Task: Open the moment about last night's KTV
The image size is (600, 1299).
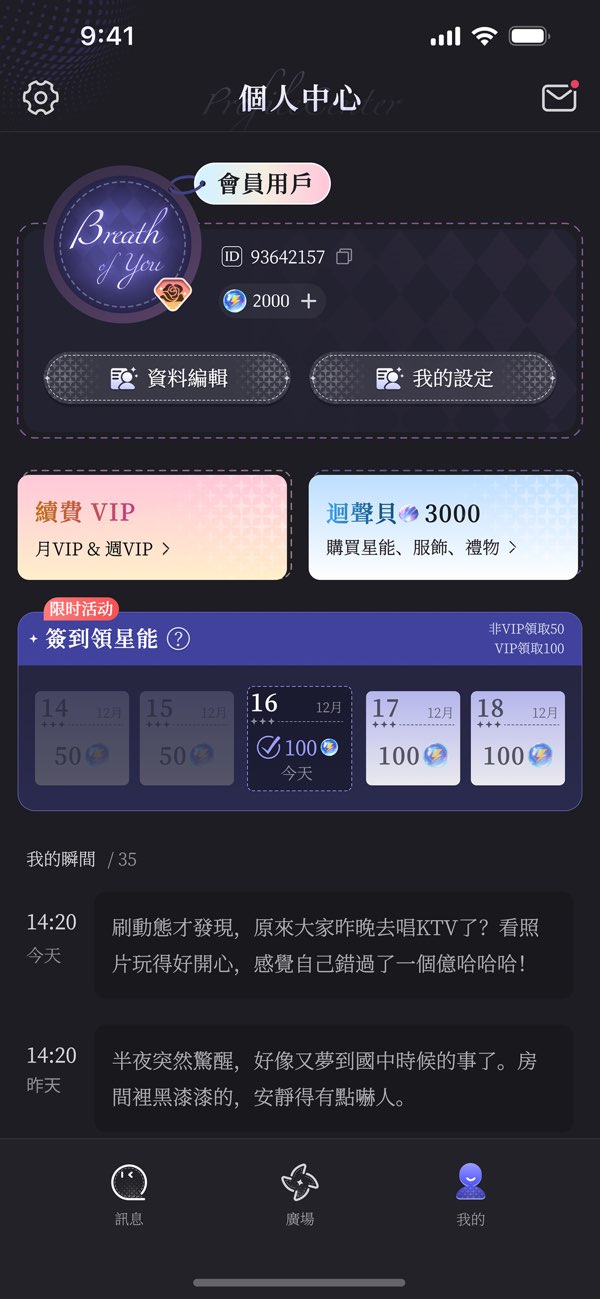Action: 333,945
